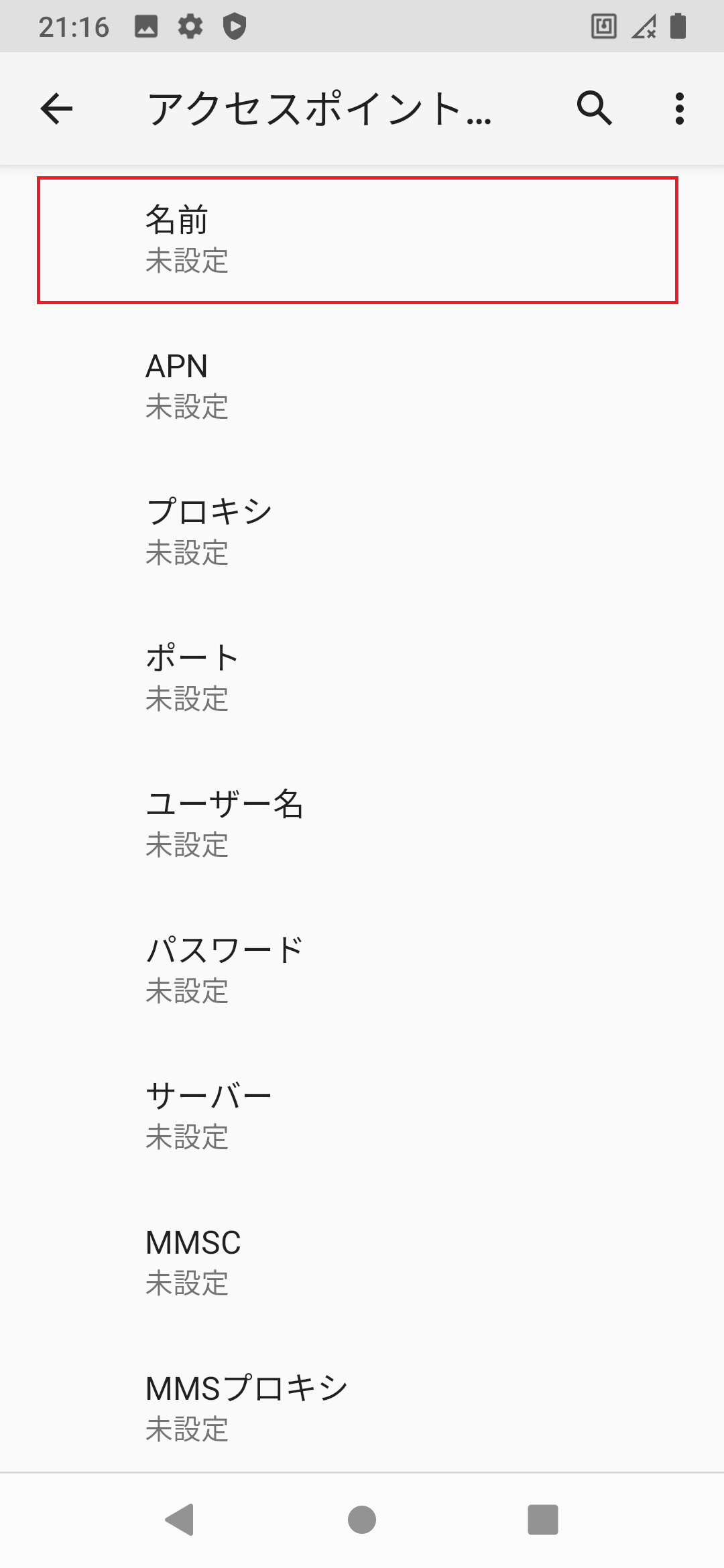This screenshot has height=1568, width=724.
Task: Edit the MMSプロキシ row
Action: (362, 1409)
